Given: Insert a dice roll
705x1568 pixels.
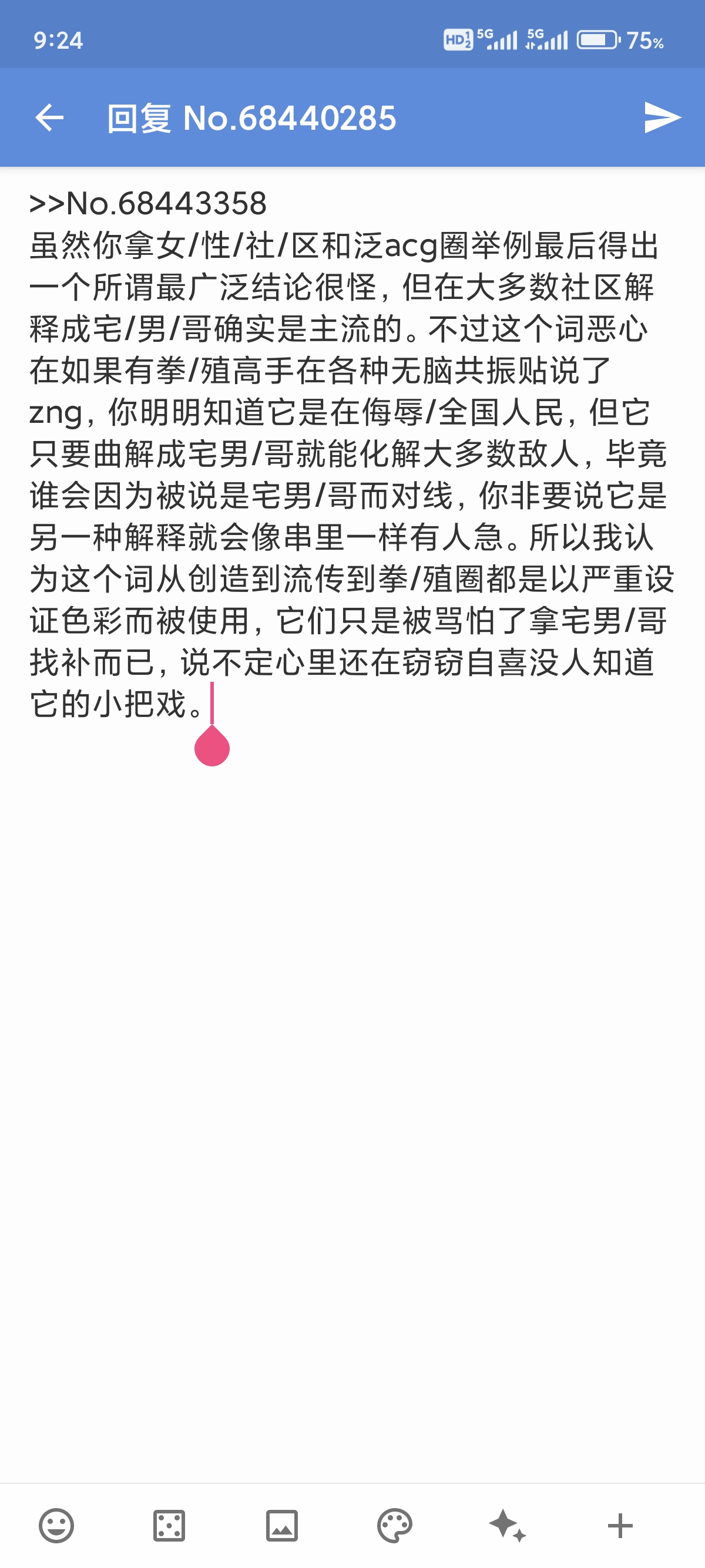Looking at the screenshot, I should pos(169,1525).
